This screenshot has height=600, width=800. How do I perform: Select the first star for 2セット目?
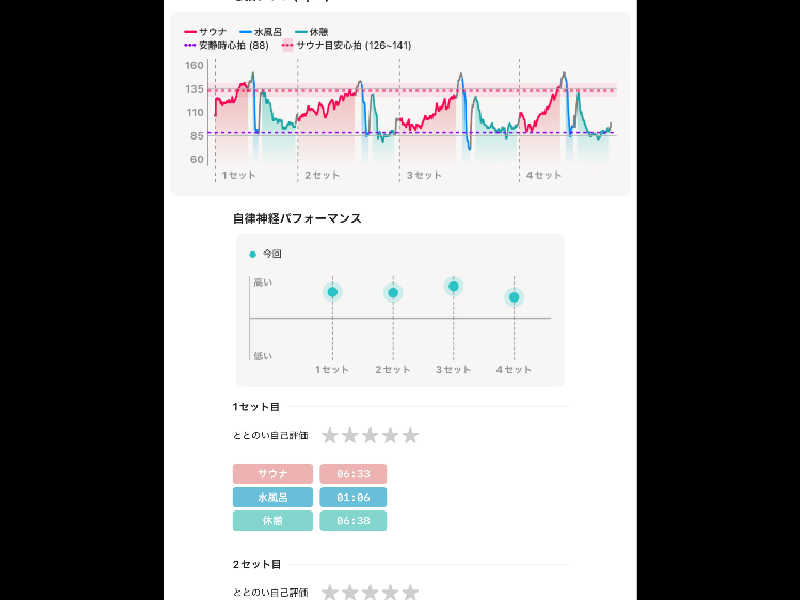(x=330, y=592)
